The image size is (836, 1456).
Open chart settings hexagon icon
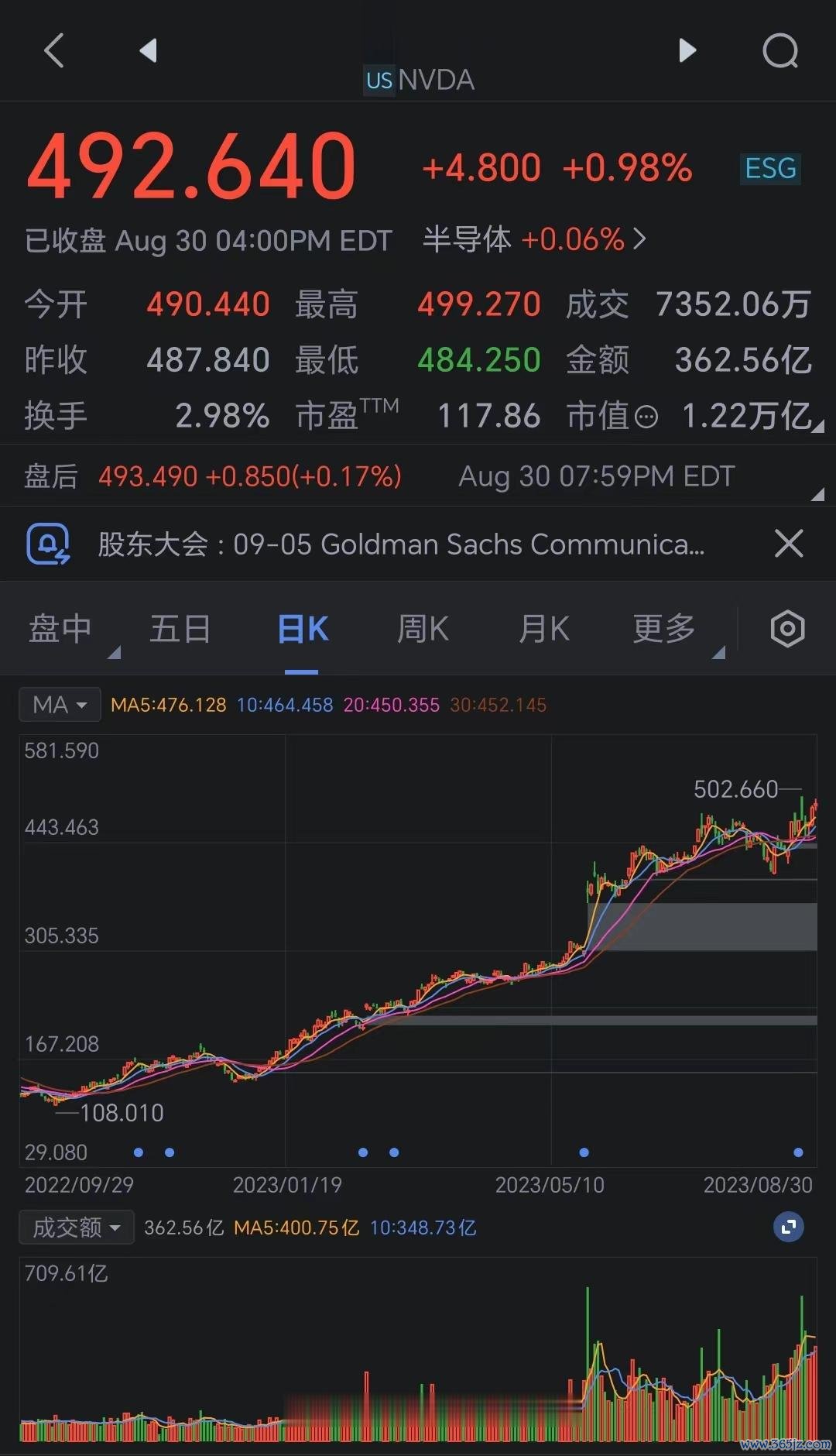[x=787, y=629]
